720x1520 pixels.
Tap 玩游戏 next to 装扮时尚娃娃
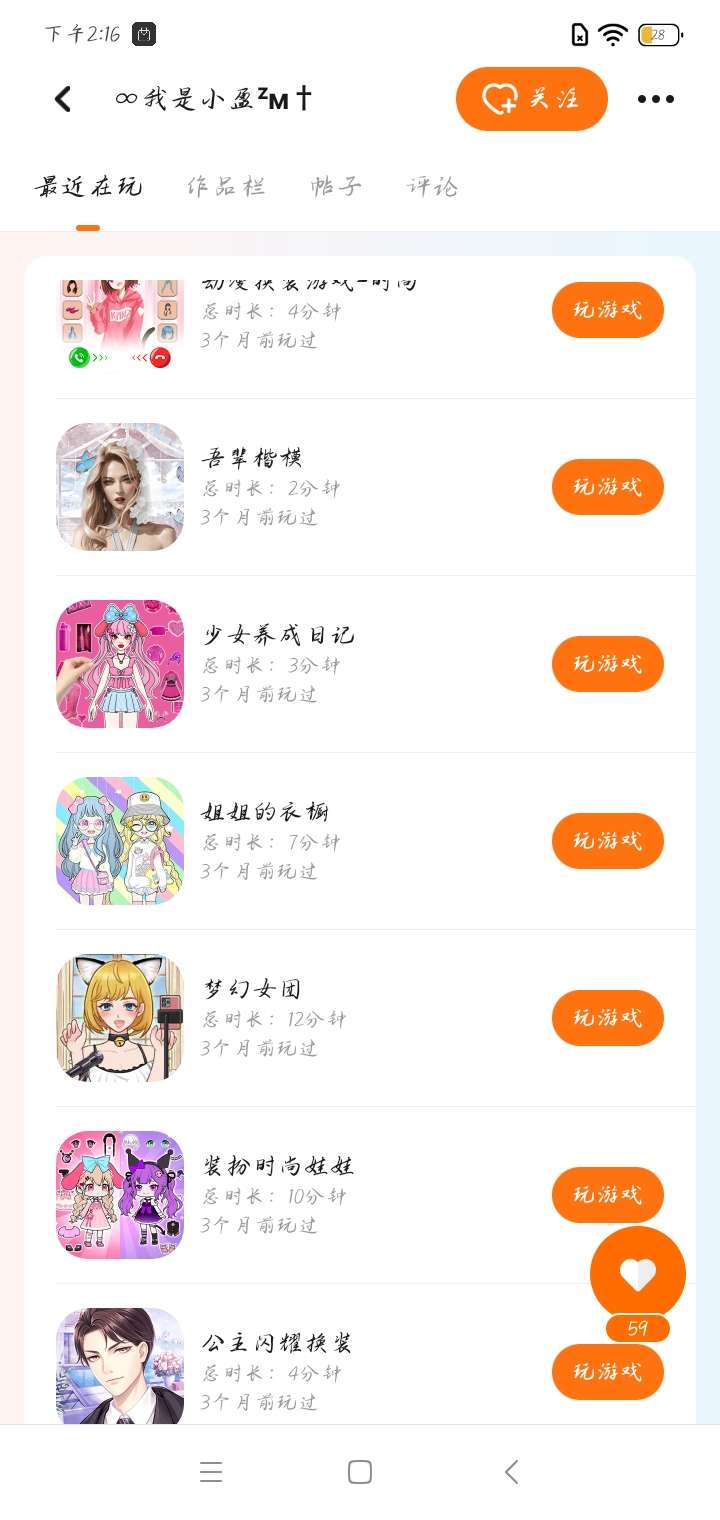click(607, 1195)
